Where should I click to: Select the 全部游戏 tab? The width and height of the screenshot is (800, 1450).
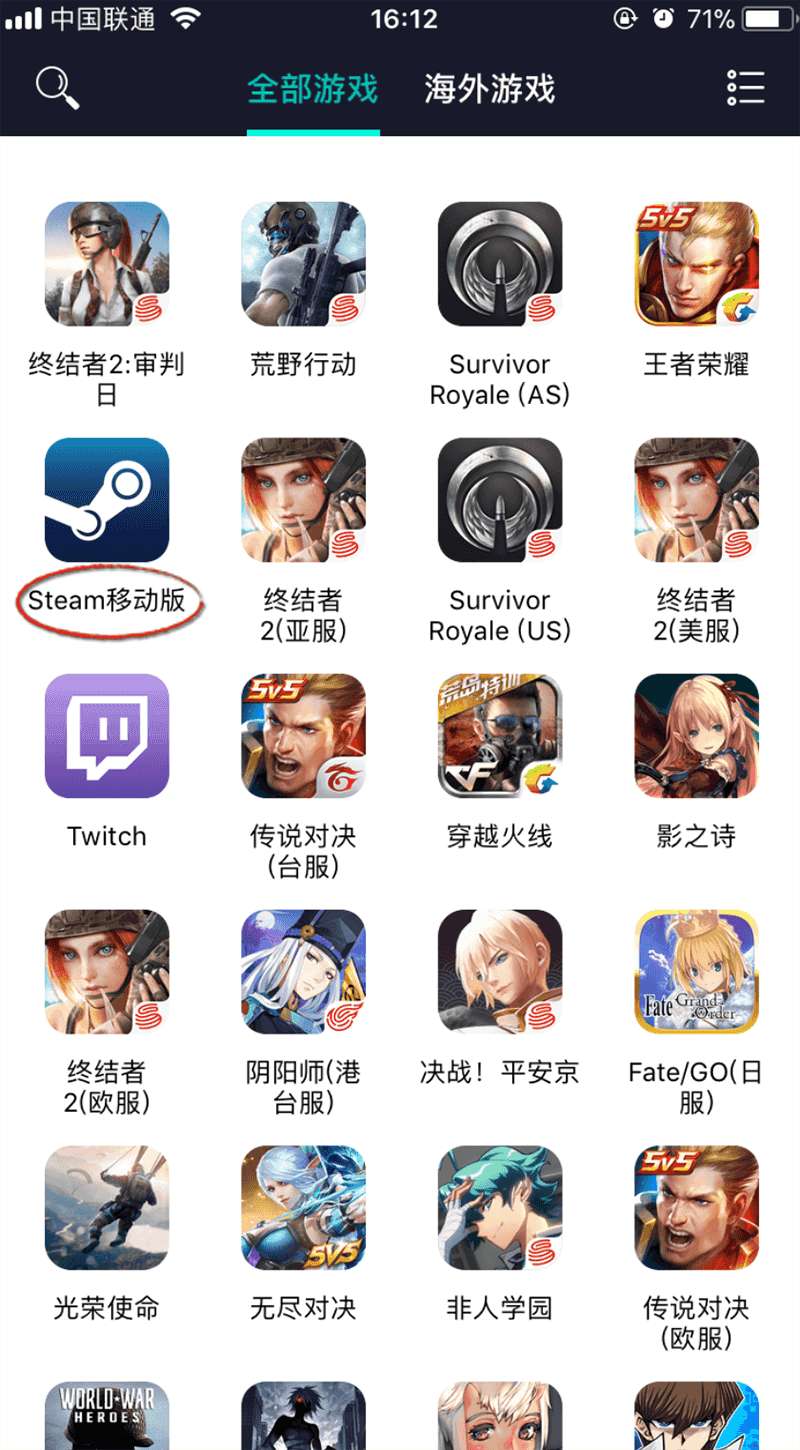pyautogui.click(x=313, y=88)
